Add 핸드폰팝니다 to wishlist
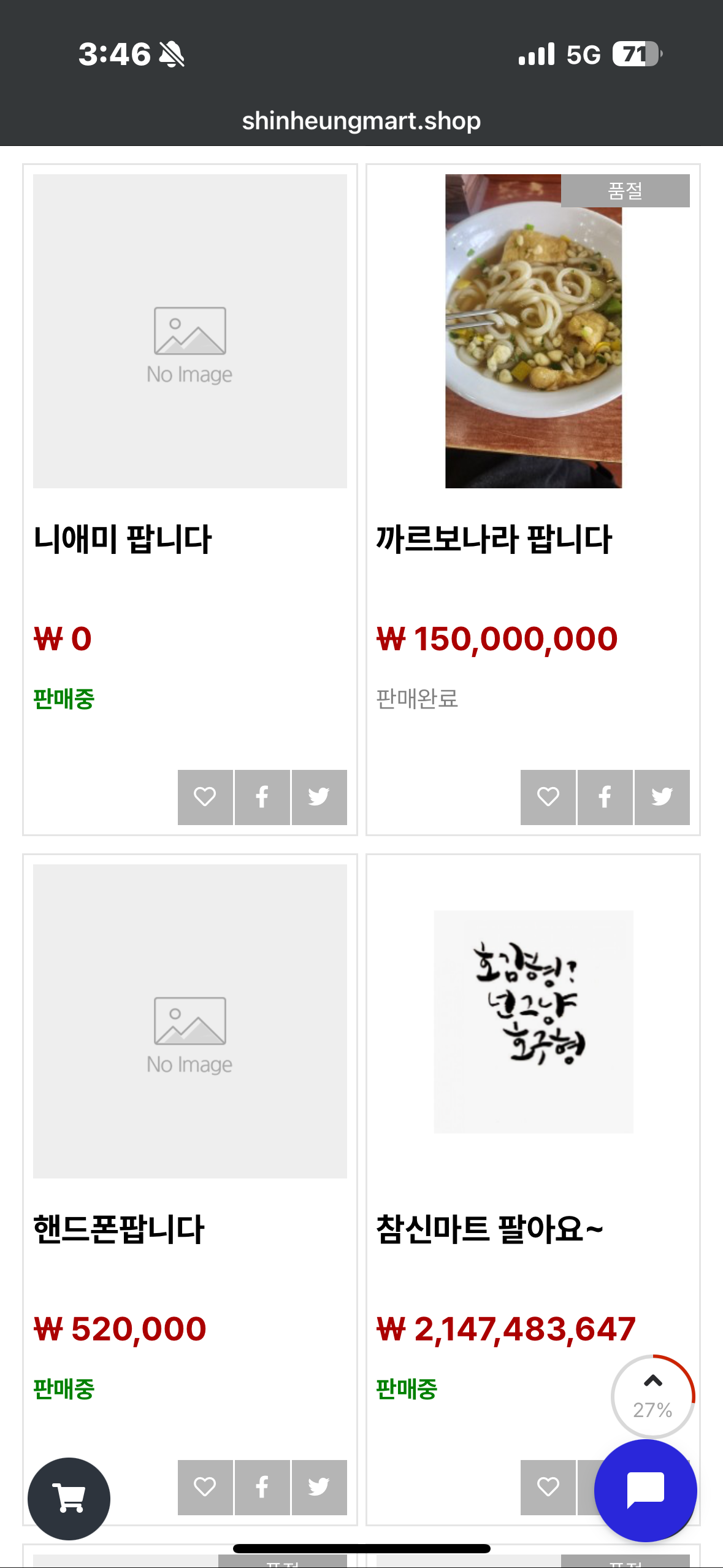Image resolution: width=723 pixels, height=1568 pixels. pos(205,1487)
